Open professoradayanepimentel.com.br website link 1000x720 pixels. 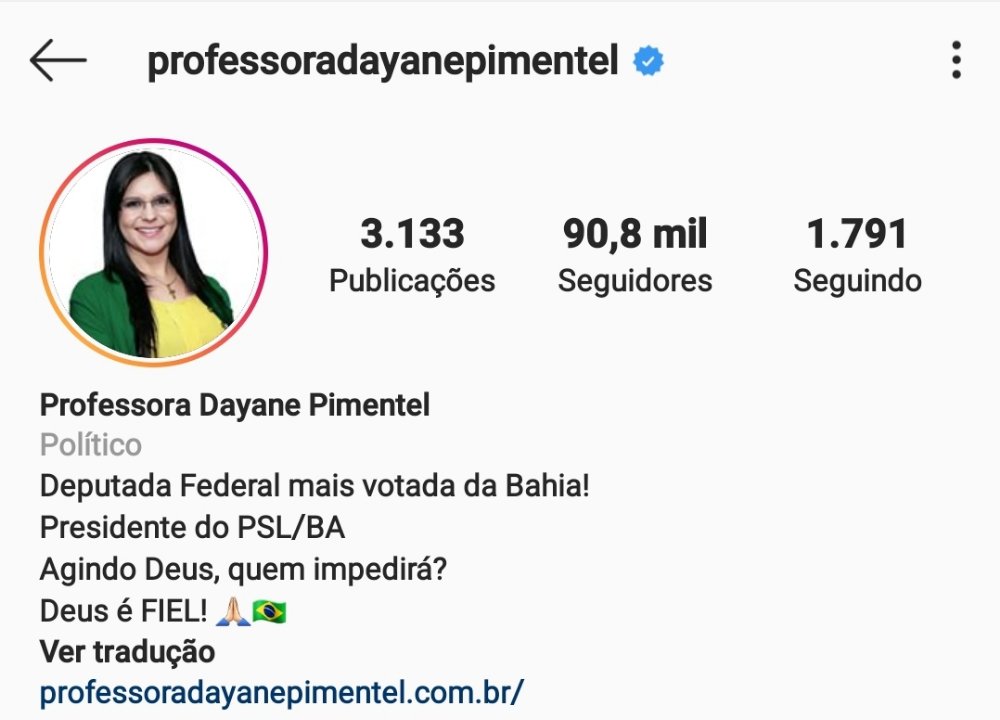pos(282,691)
